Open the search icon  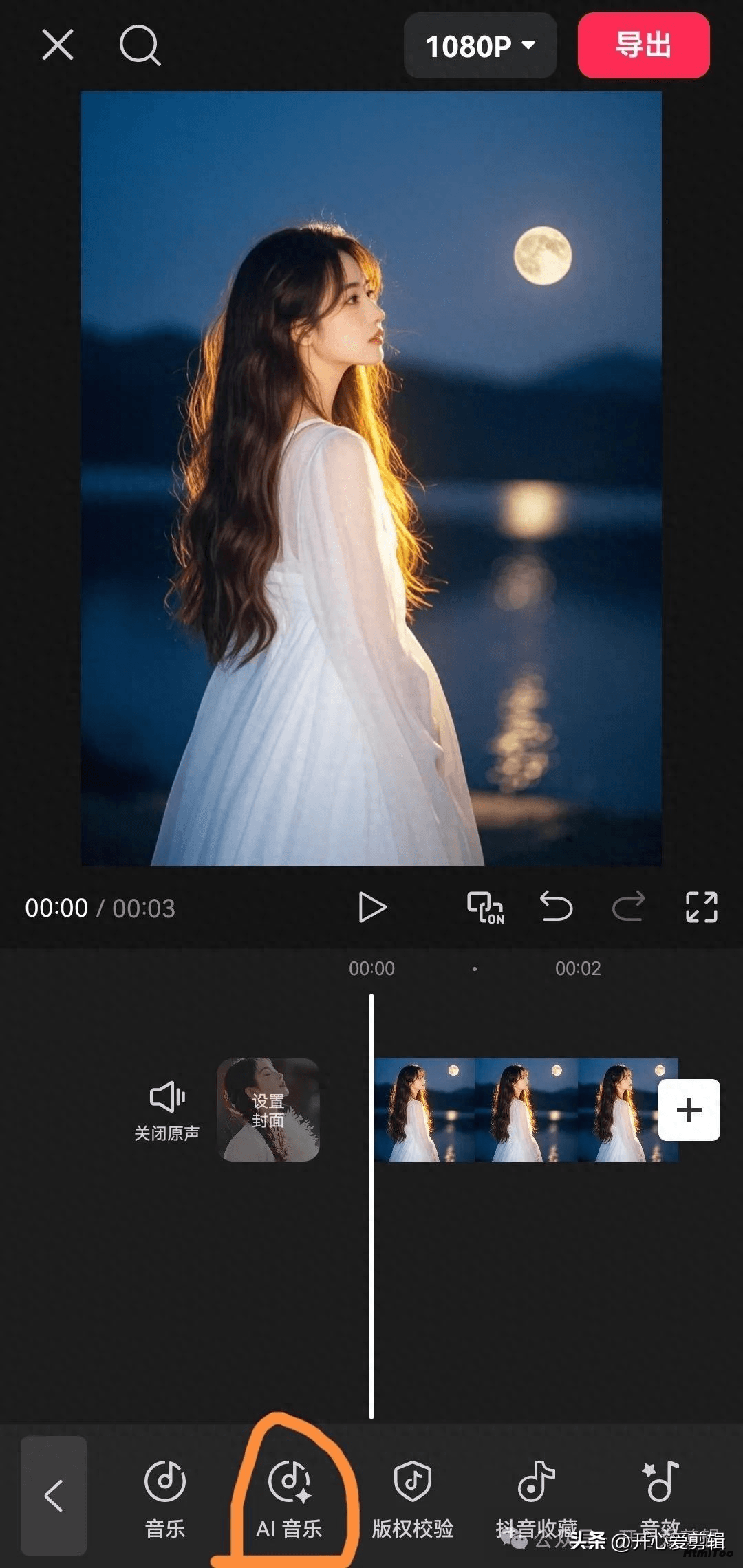coord(140,45)
